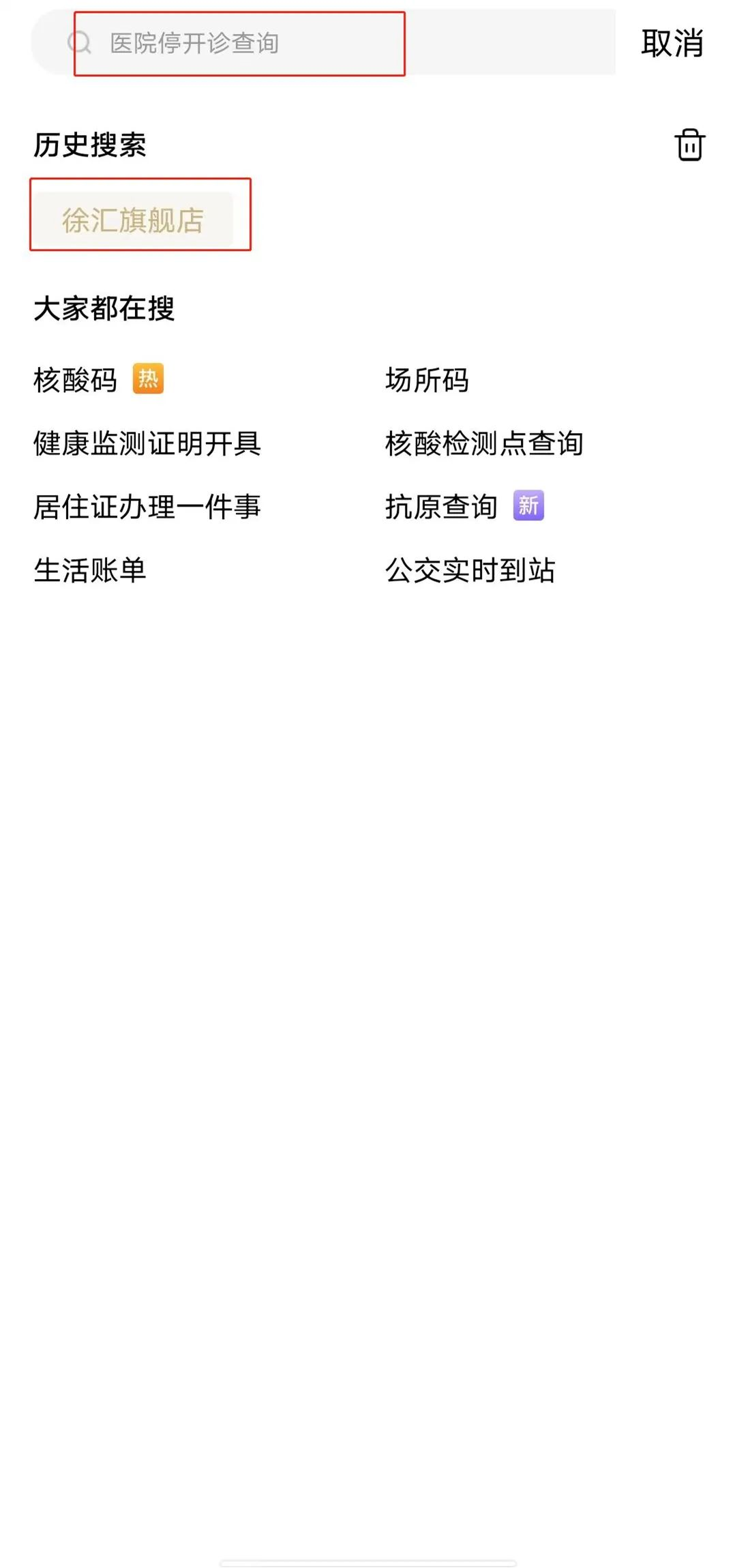Select the 徐汇旗舰店 history chip
735x1568 pixels.
tap(134, 220)
